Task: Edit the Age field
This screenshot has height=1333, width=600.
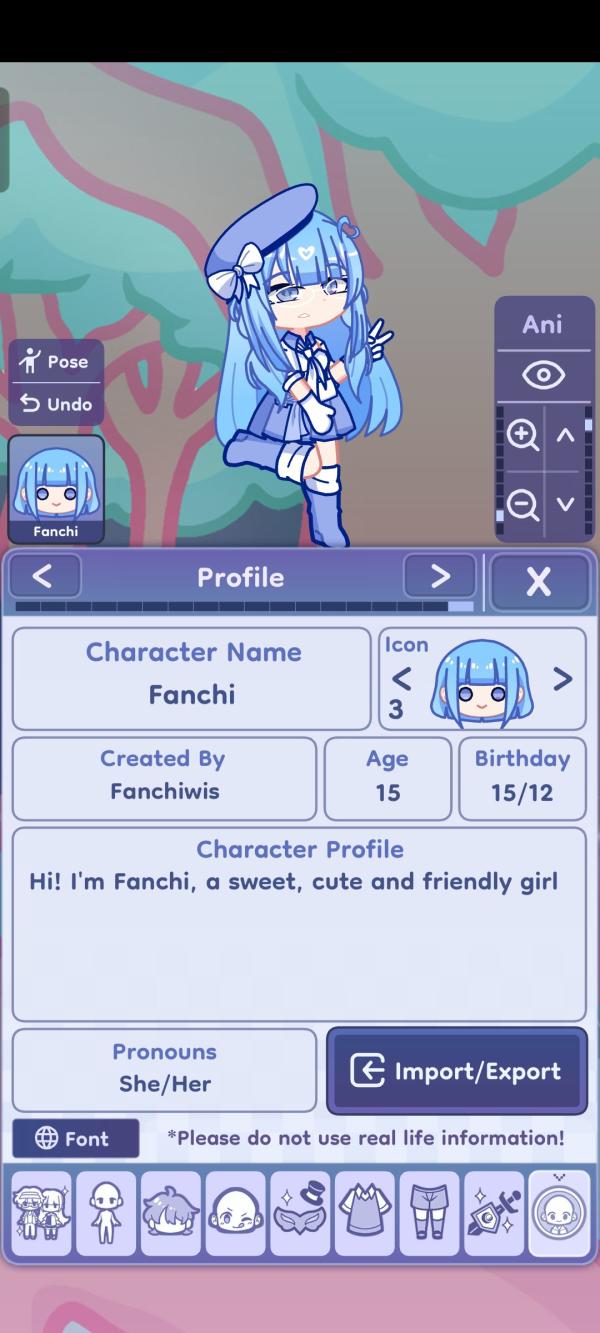Action: 388,778
